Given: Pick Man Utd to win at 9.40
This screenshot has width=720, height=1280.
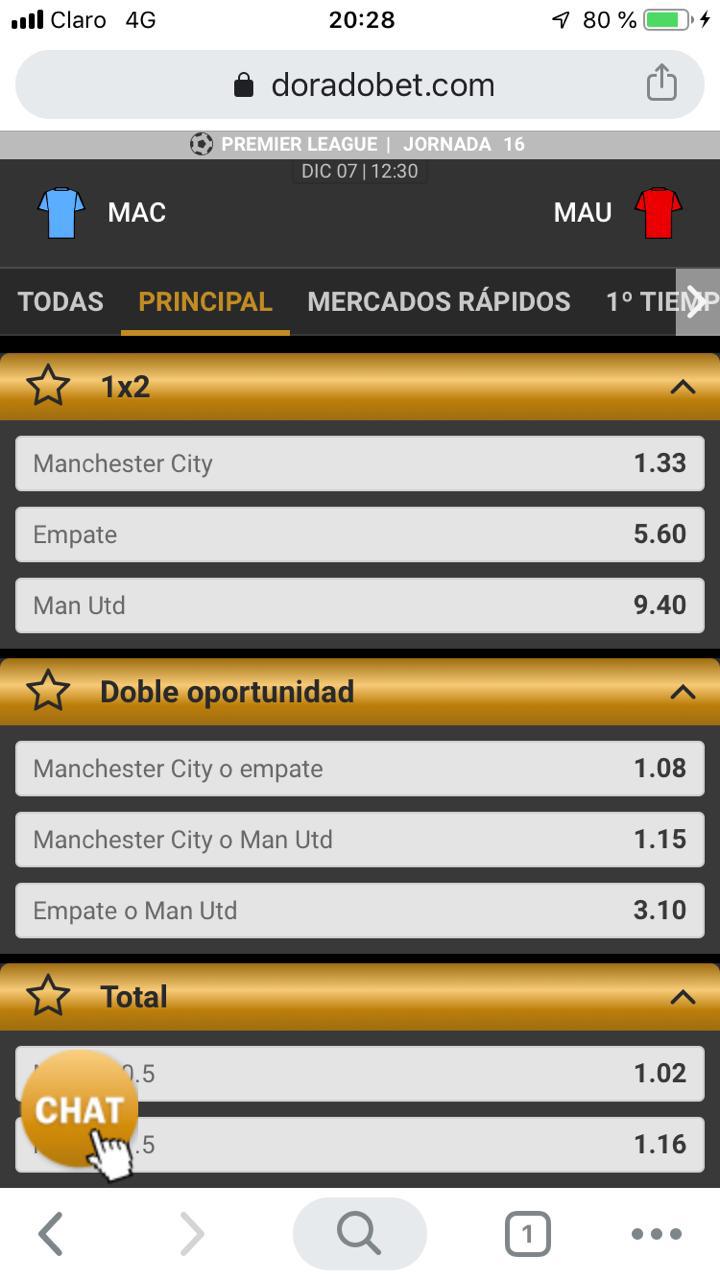Looking at the screenshot, I should point(359,605).
